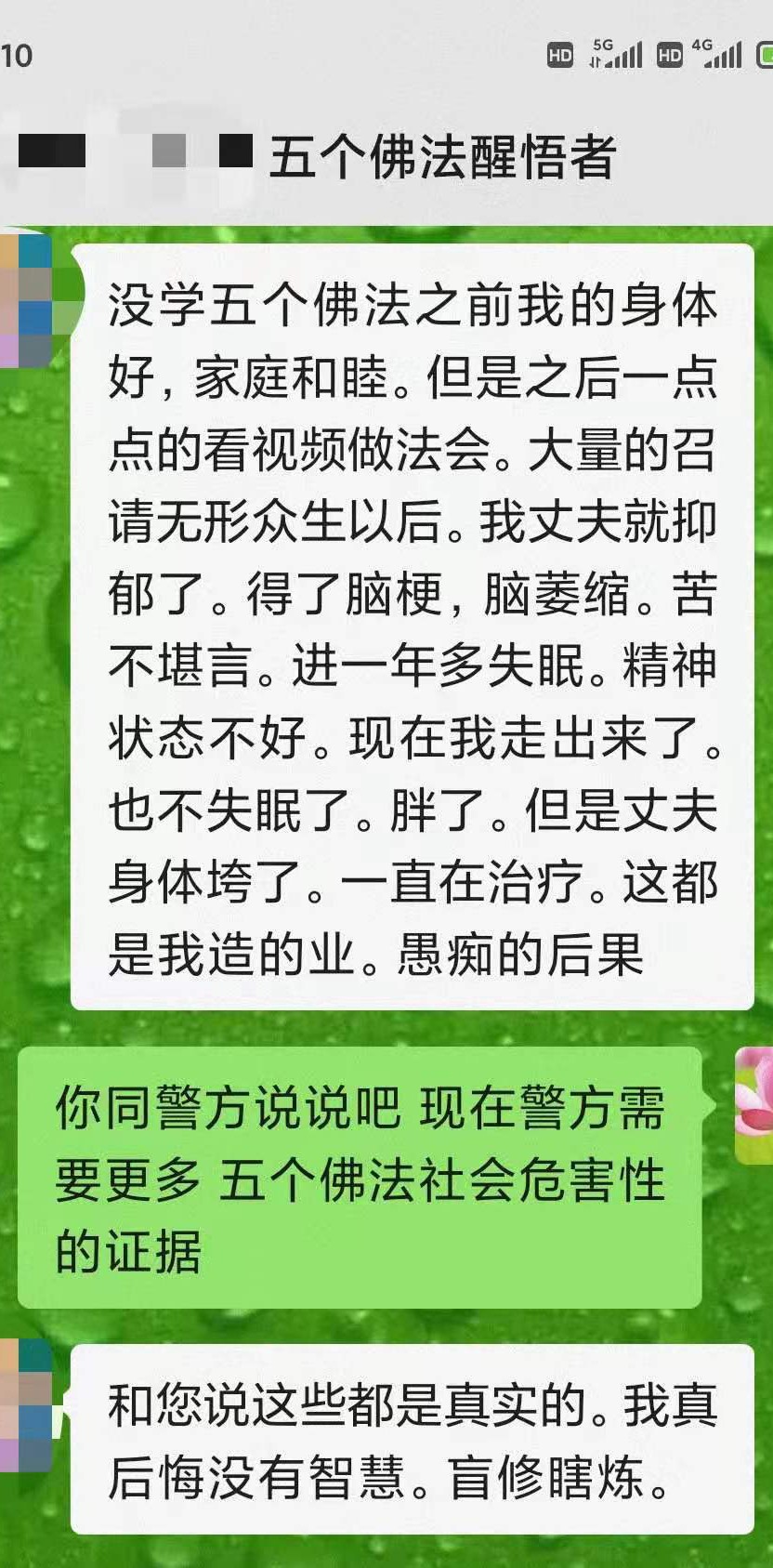Image resolution: width=773 pixels, height=1568 pixels.
Task: Open the lotus avatar beside the green reply
Action: (x=754, y=1105)
